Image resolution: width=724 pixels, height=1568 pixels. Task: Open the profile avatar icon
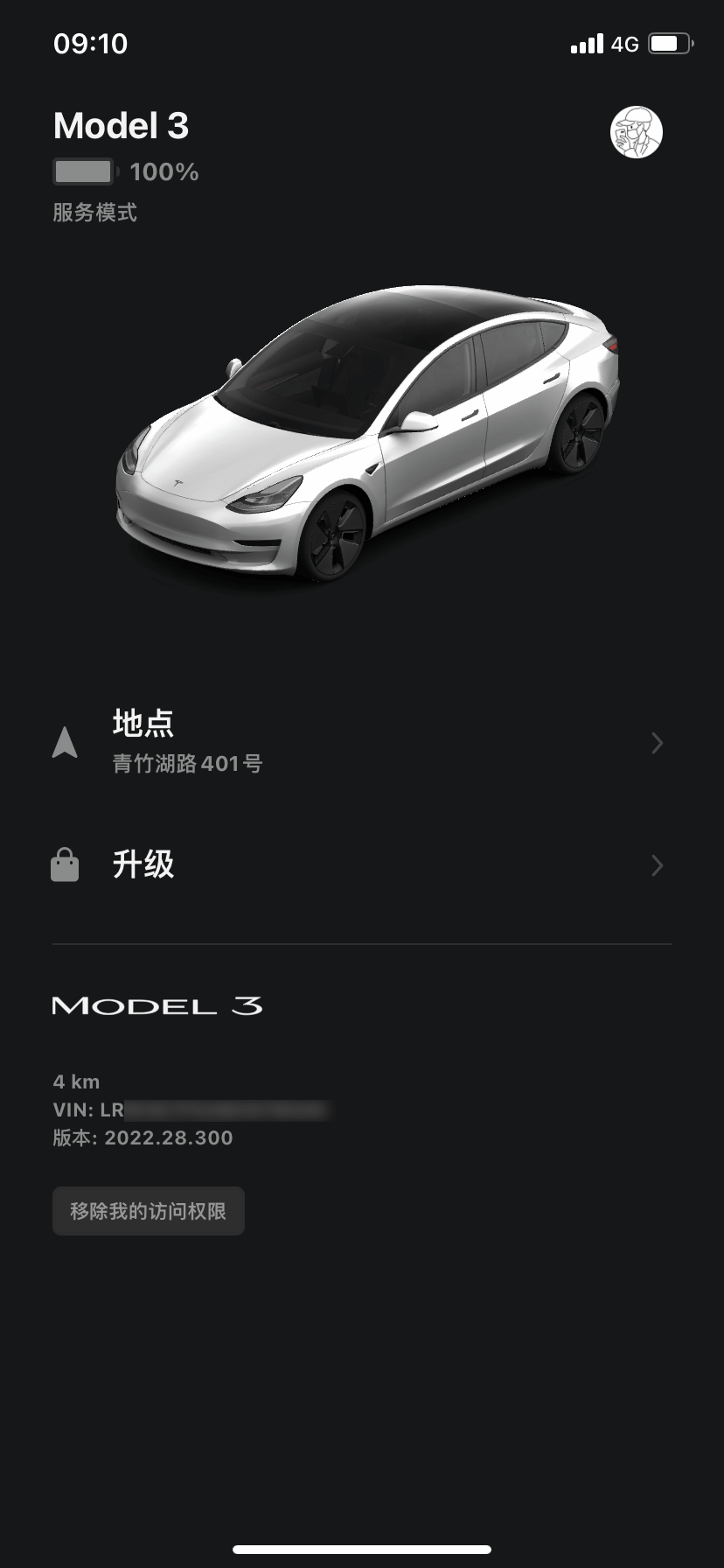tap(636, 132)
